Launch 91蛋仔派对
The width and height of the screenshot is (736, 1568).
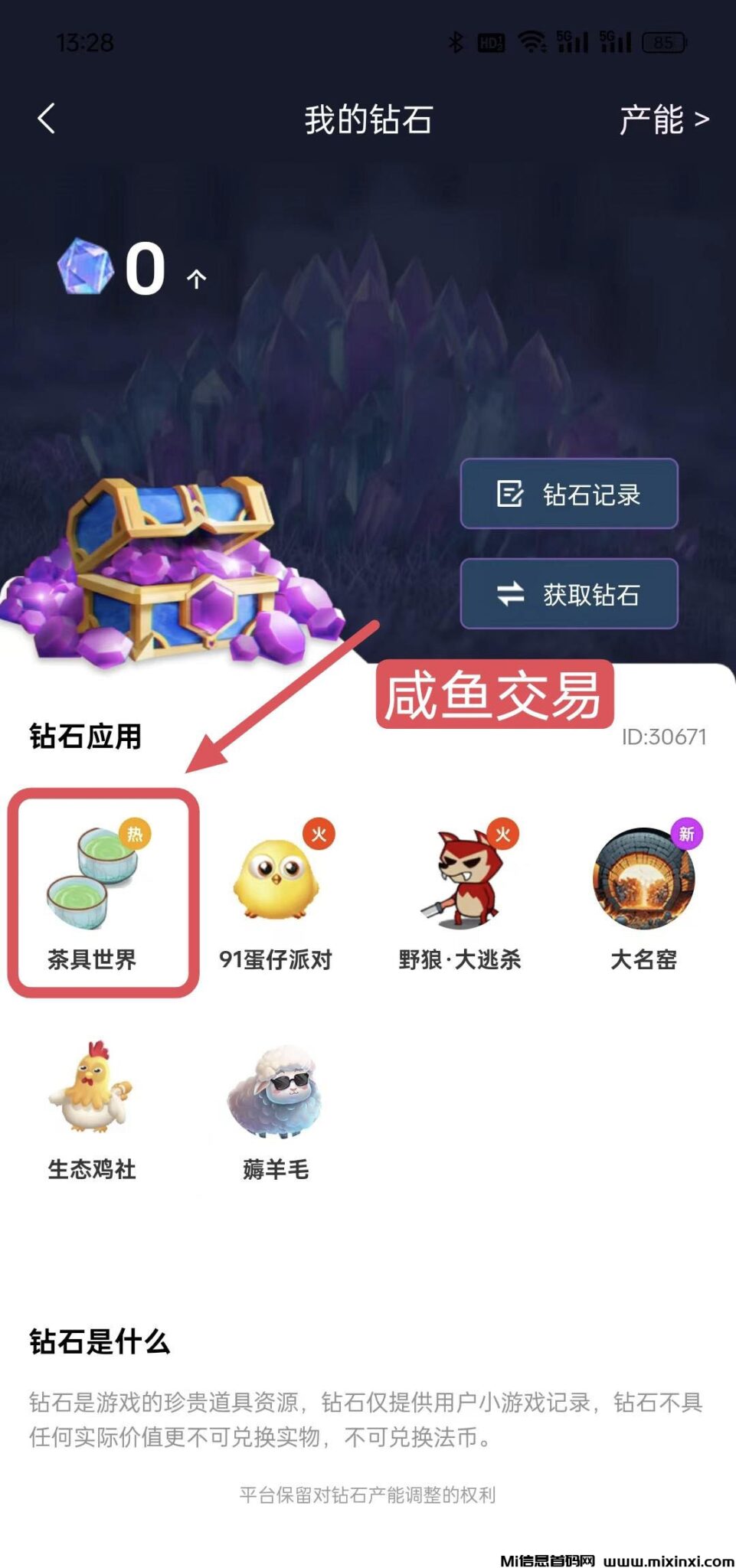[x=276, y=894]
